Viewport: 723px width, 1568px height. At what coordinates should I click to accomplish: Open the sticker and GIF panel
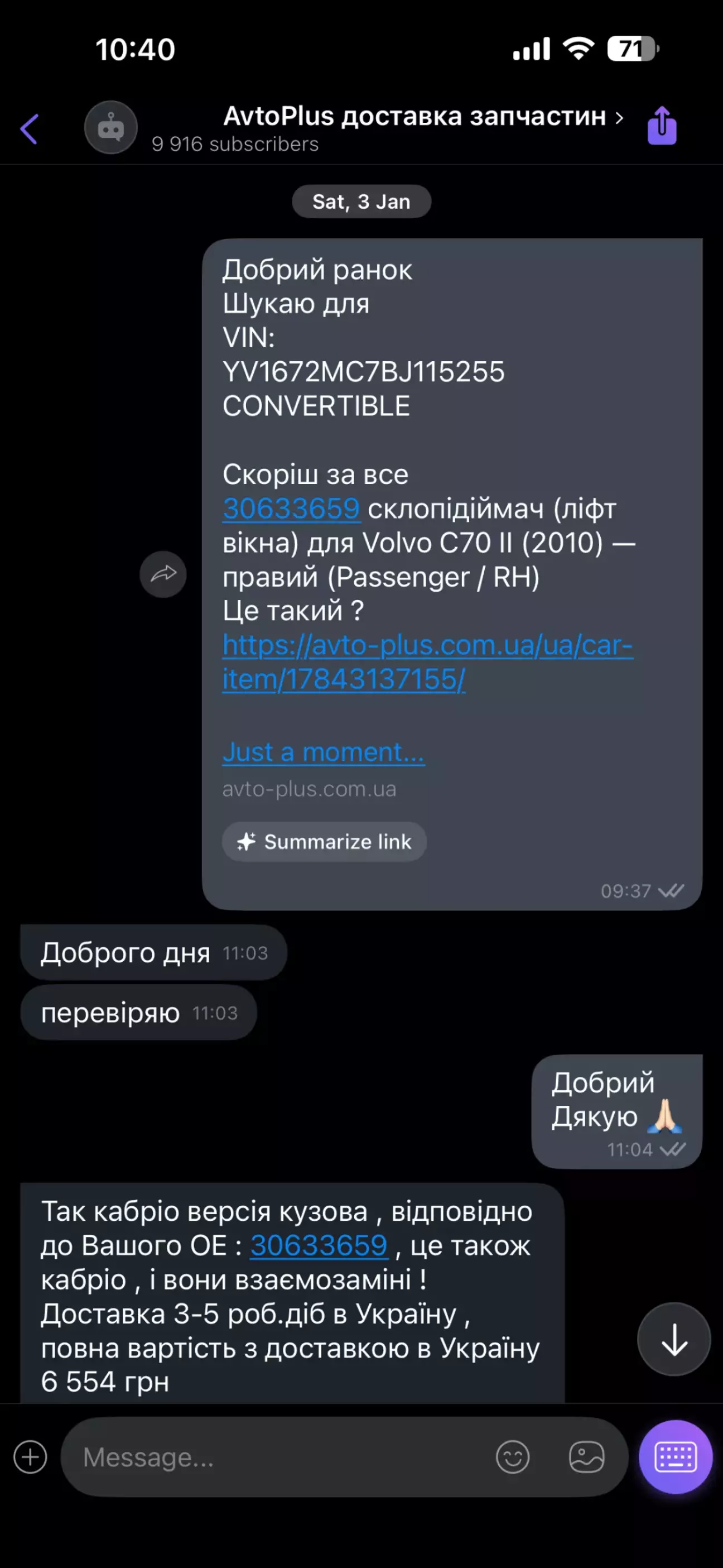click(x=586, y=1456)
